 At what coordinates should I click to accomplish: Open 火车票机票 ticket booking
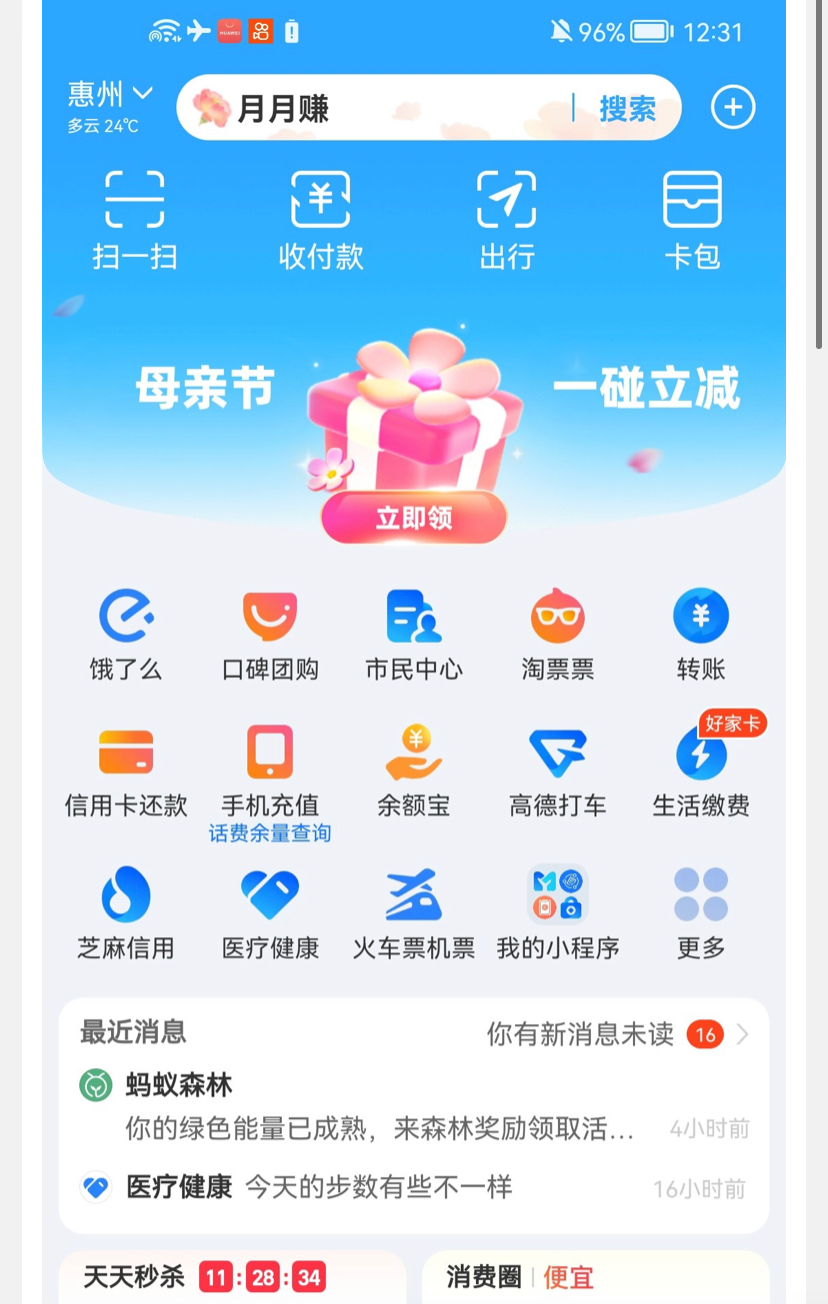coord(414,912)
